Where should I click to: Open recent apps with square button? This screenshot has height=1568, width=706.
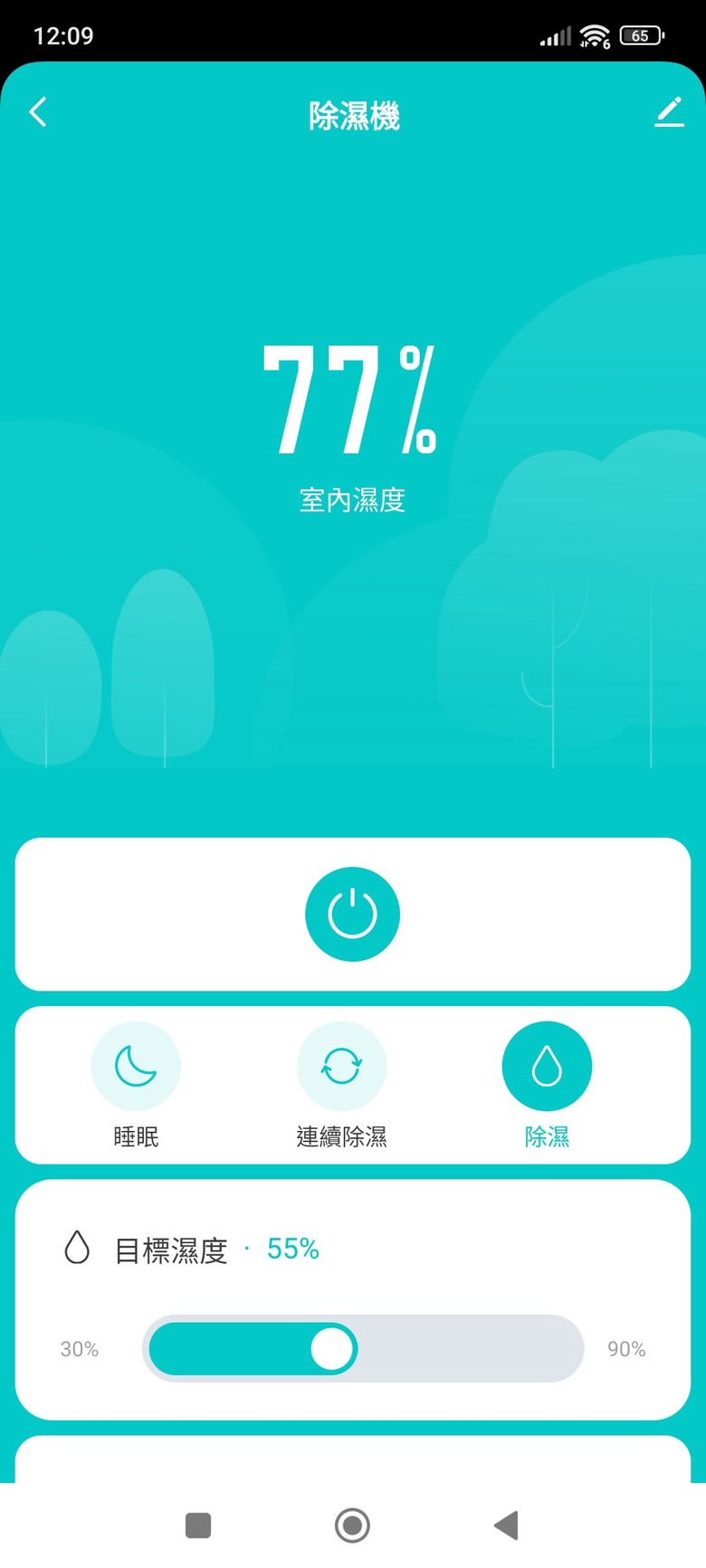pos(198,1525)
